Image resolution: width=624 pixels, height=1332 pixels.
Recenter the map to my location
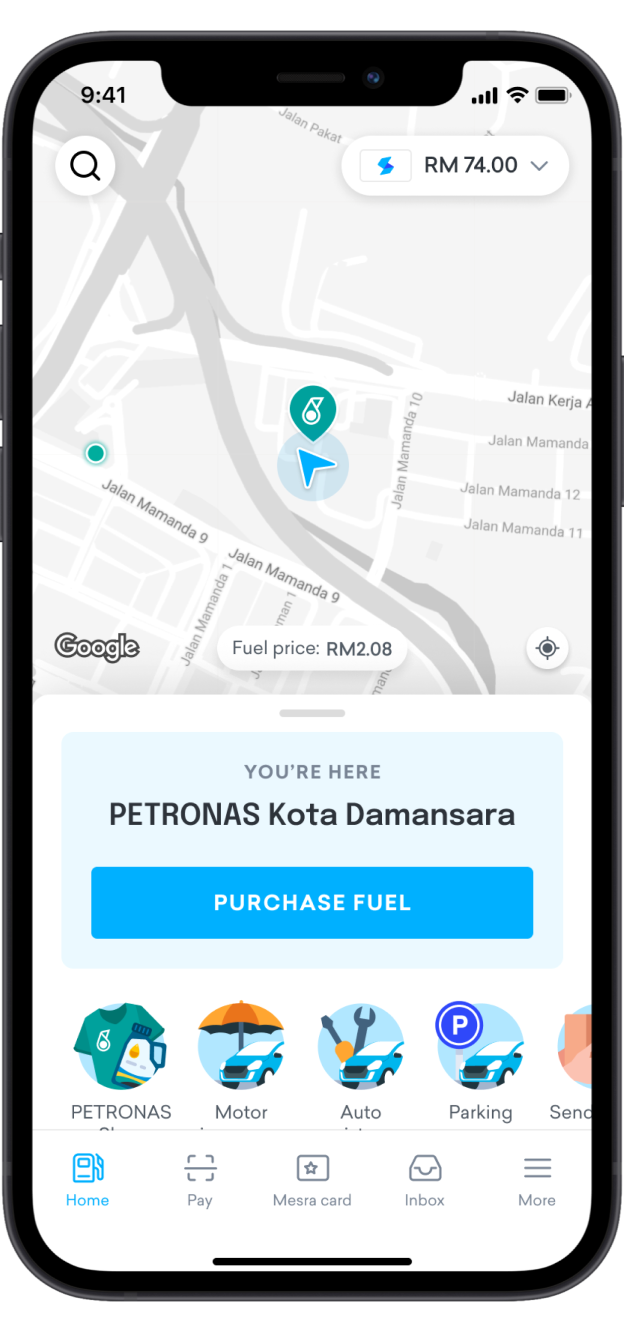pyautogui.click(x=547, y=648)
